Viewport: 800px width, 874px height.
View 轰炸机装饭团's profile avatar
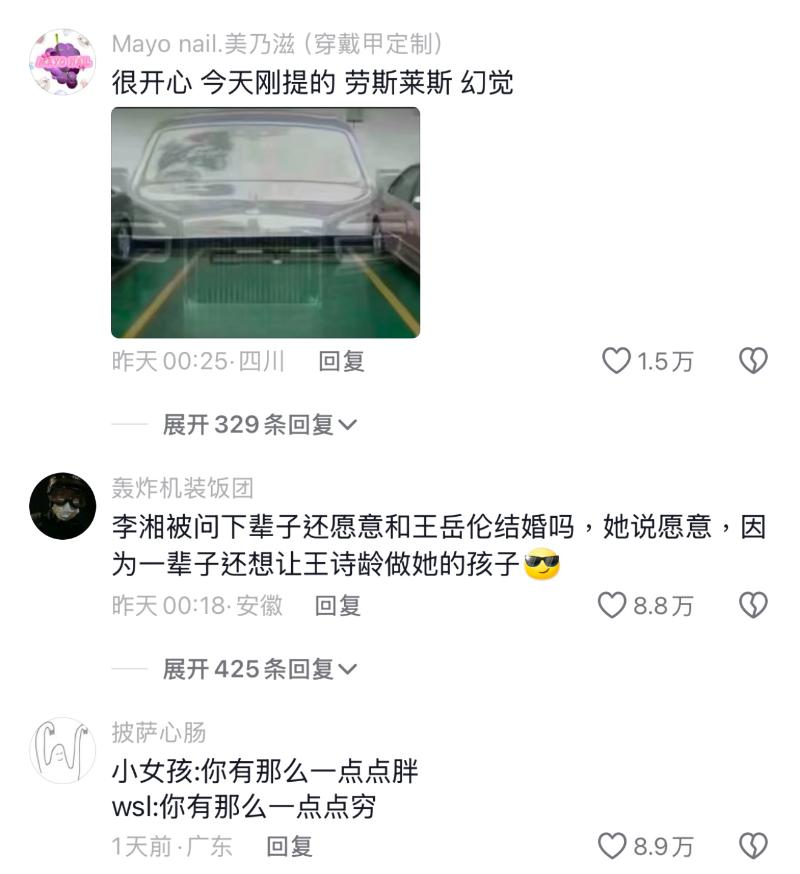pos(62,506)
